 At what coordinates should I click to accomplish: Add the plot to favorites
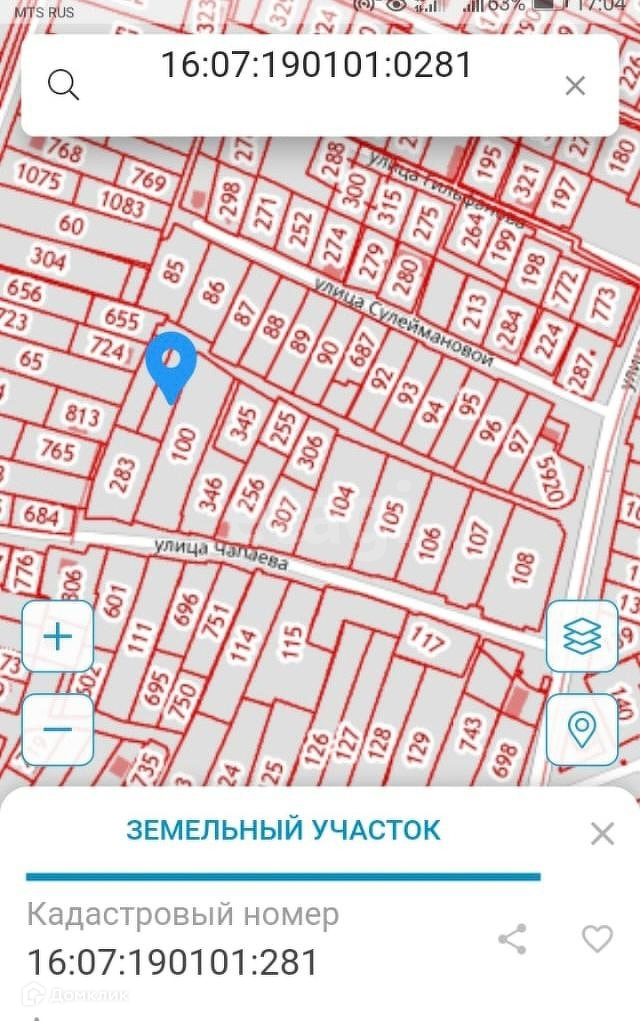click(597, 938)
